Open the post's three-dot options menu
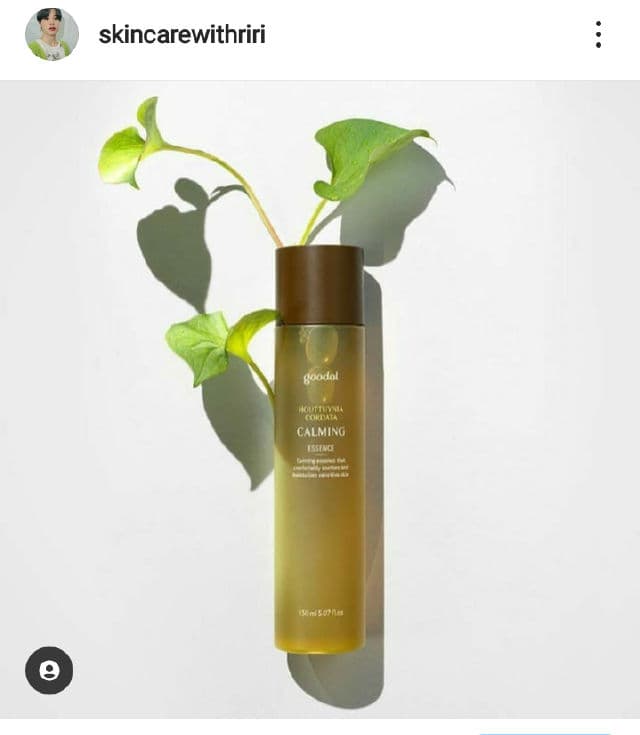This screenshot has height=735, width=640. coord(598,35)
